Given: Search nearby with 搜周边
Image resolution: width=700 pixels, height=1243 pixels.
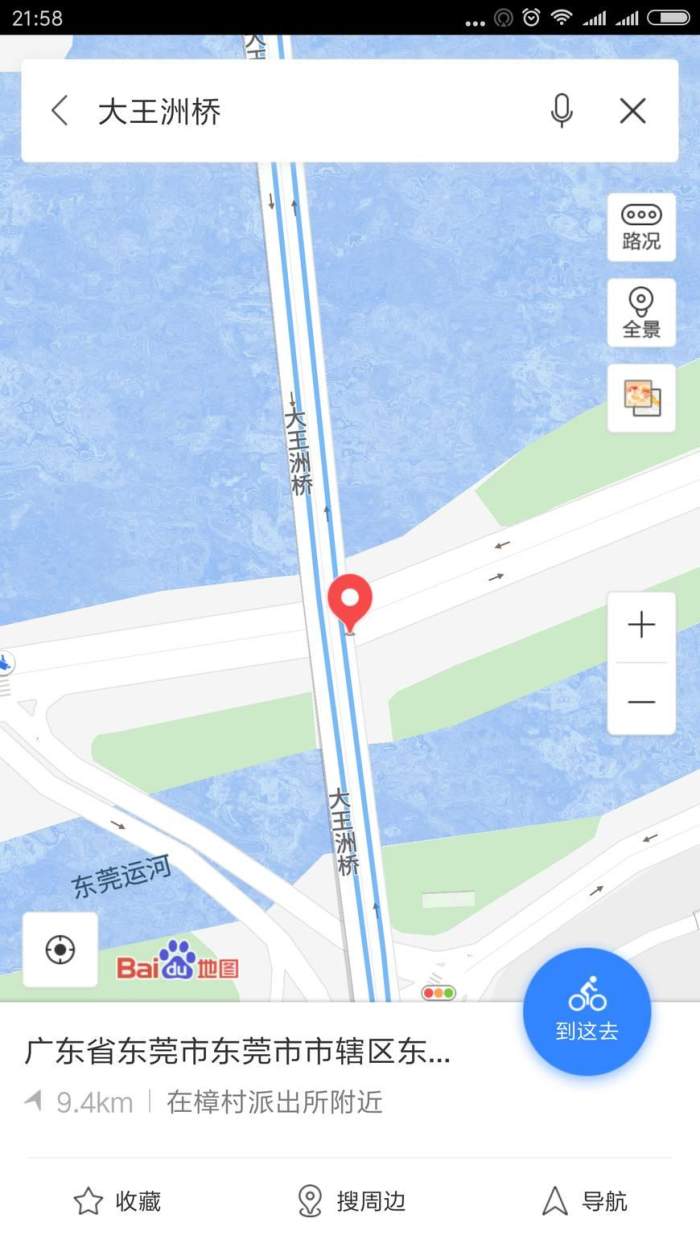Looking at the screenshot, I should 352,1201.
